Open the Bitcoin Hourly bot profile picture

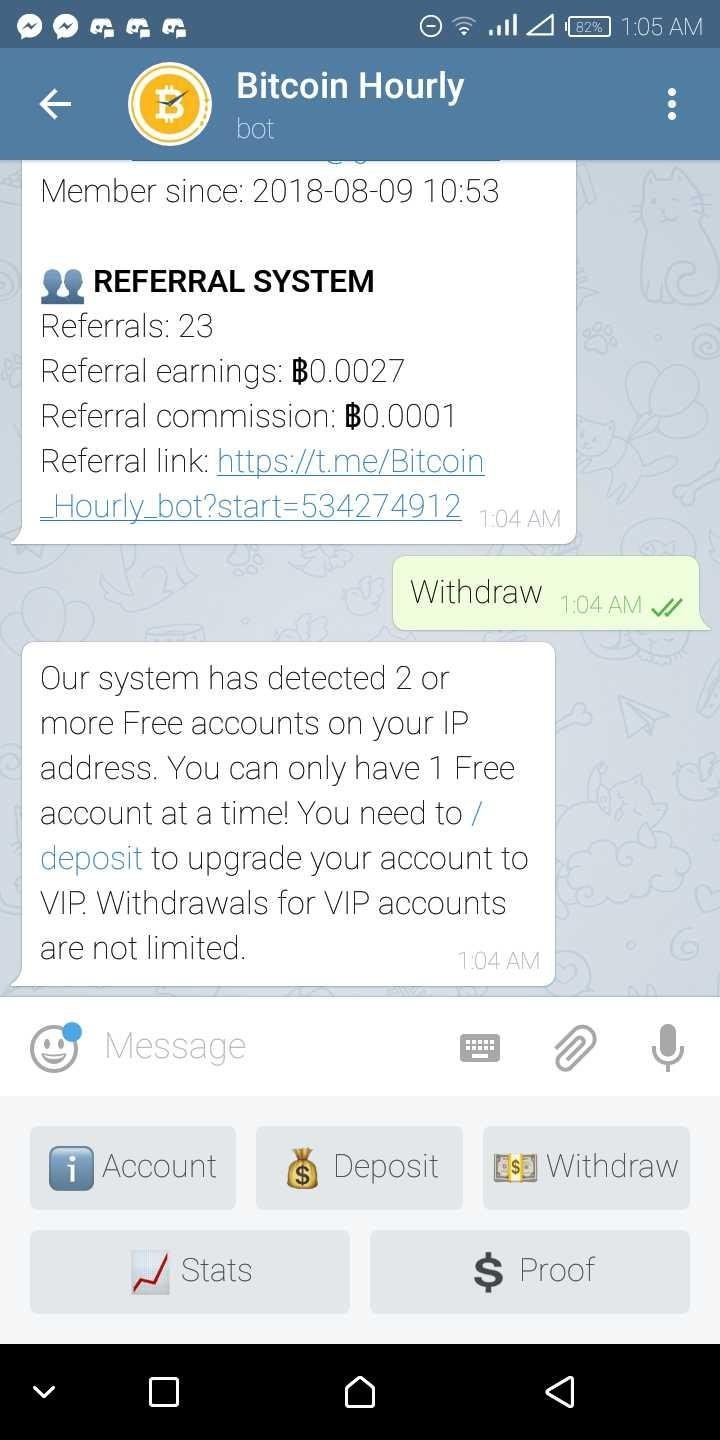click(x=169, y=103)
